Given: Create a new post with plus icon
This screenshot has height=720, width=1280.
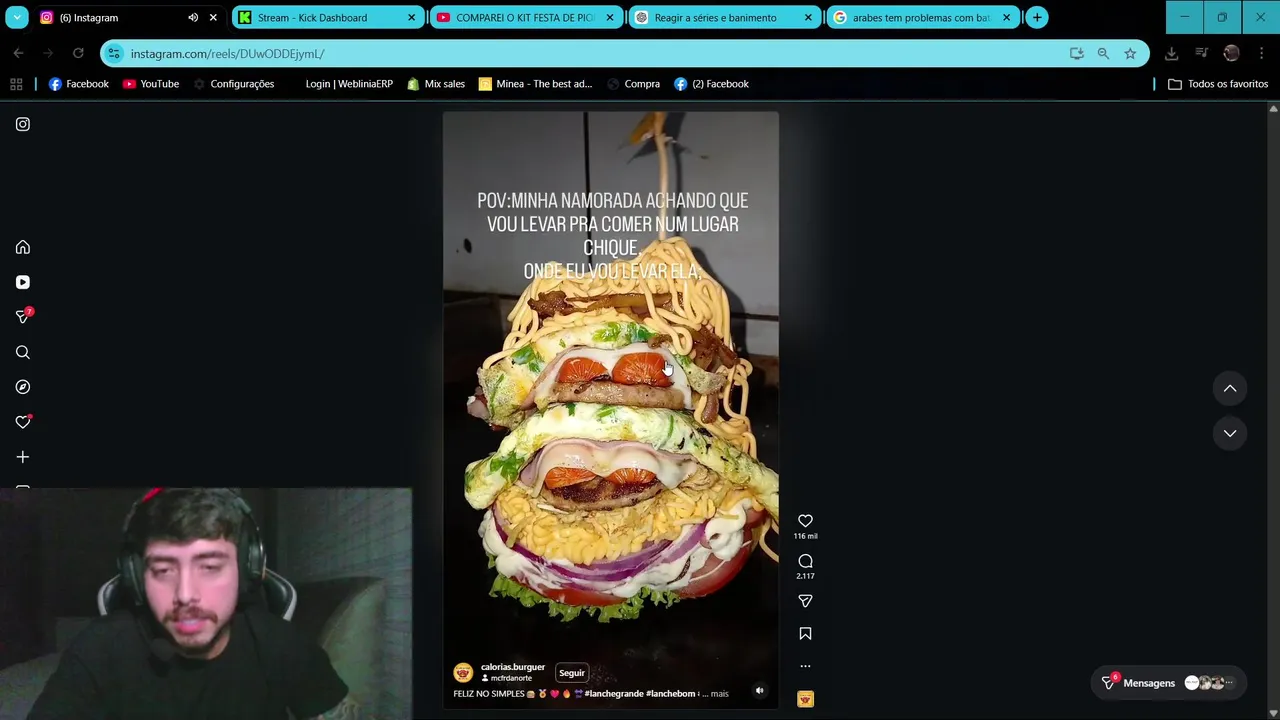Looking at the screenshot, I should point(23,457).
